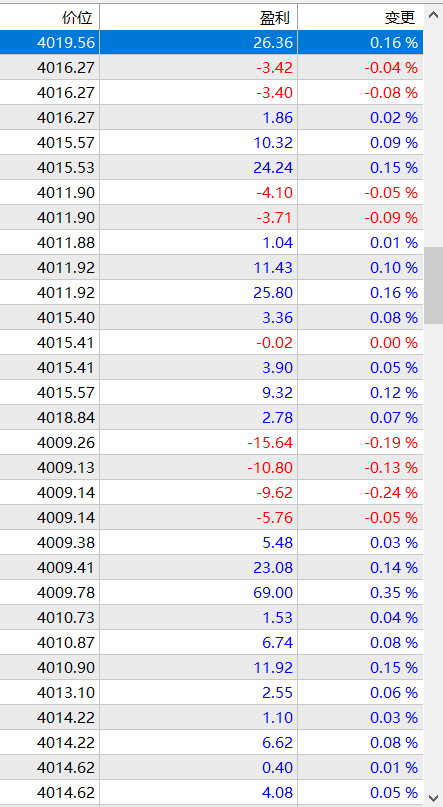Viewport: 443px width, 807px height.
Task: Sort by the 价位 column header
Action: (x=49, y=17)
